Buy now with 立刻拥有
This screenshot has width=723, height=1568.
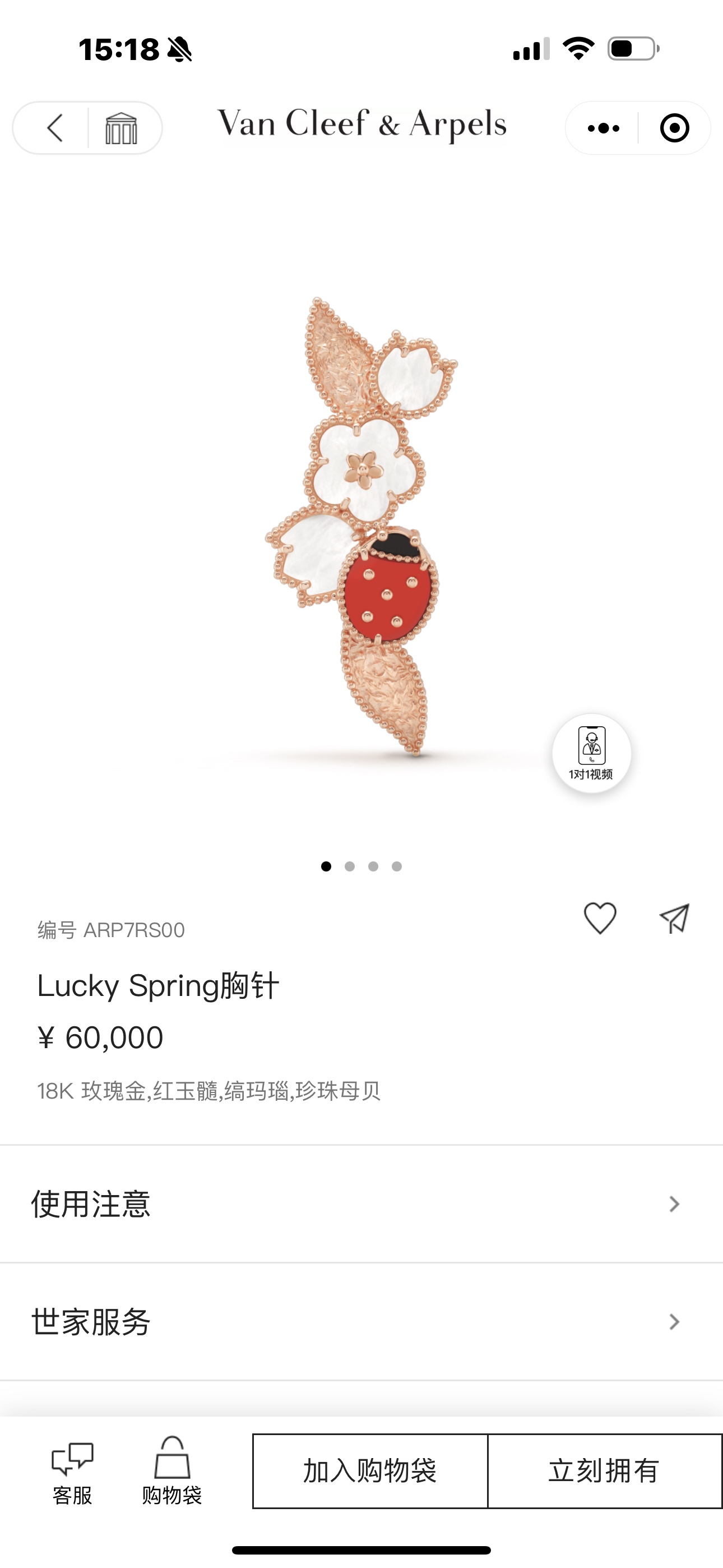(604, 1471)
